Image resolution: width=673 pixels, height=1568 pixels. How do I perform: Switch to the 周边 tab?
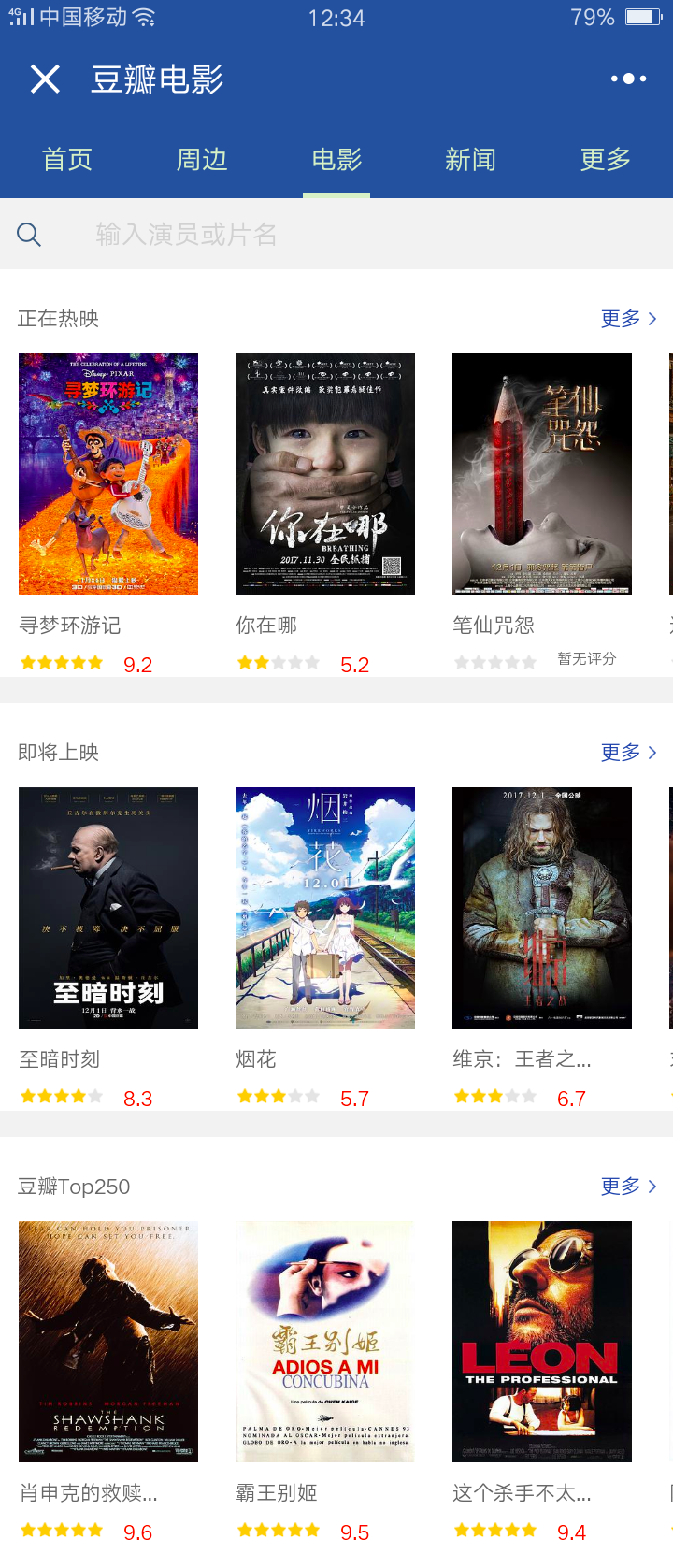202,160
